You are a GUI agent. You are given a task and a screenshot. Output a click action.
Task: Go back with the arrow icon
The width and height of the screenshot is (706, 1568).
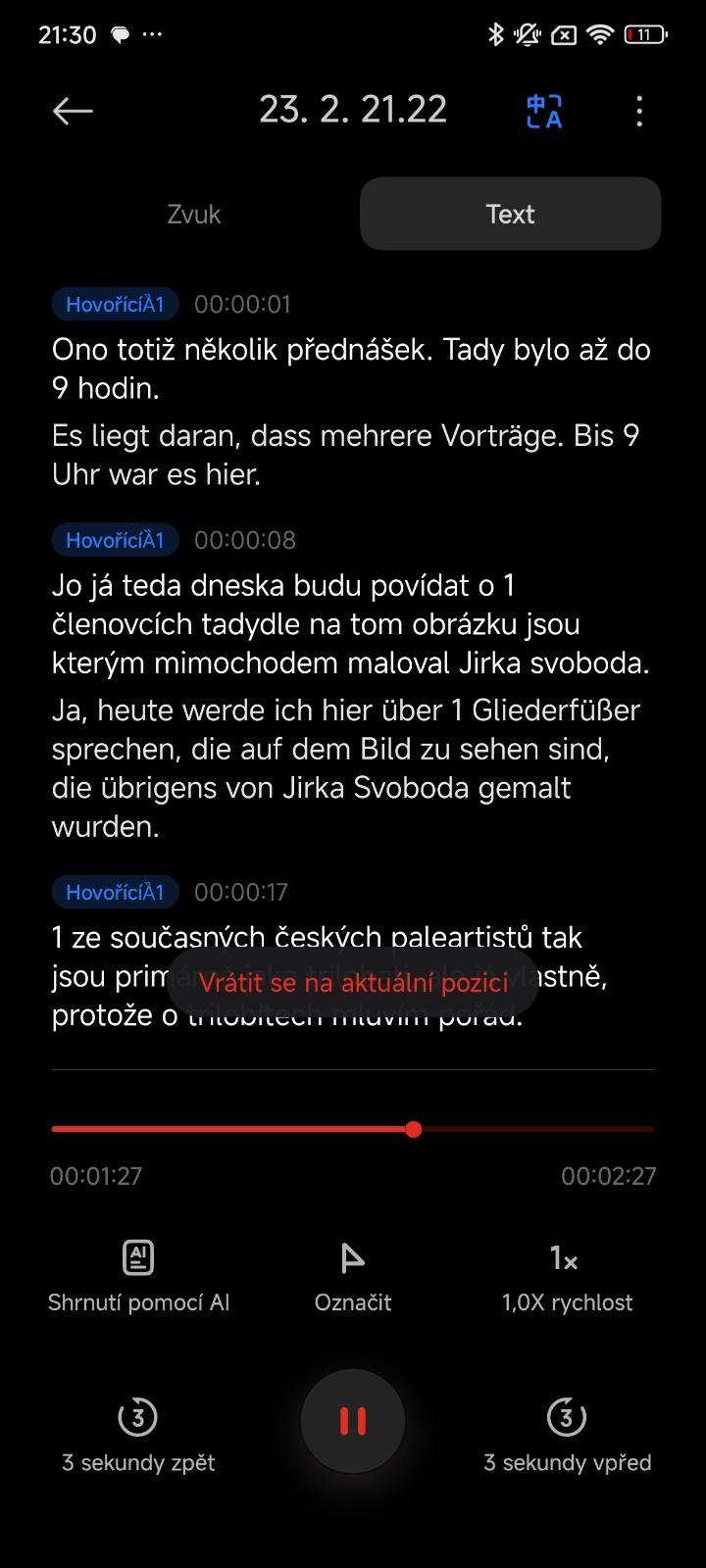pos(73,111)
